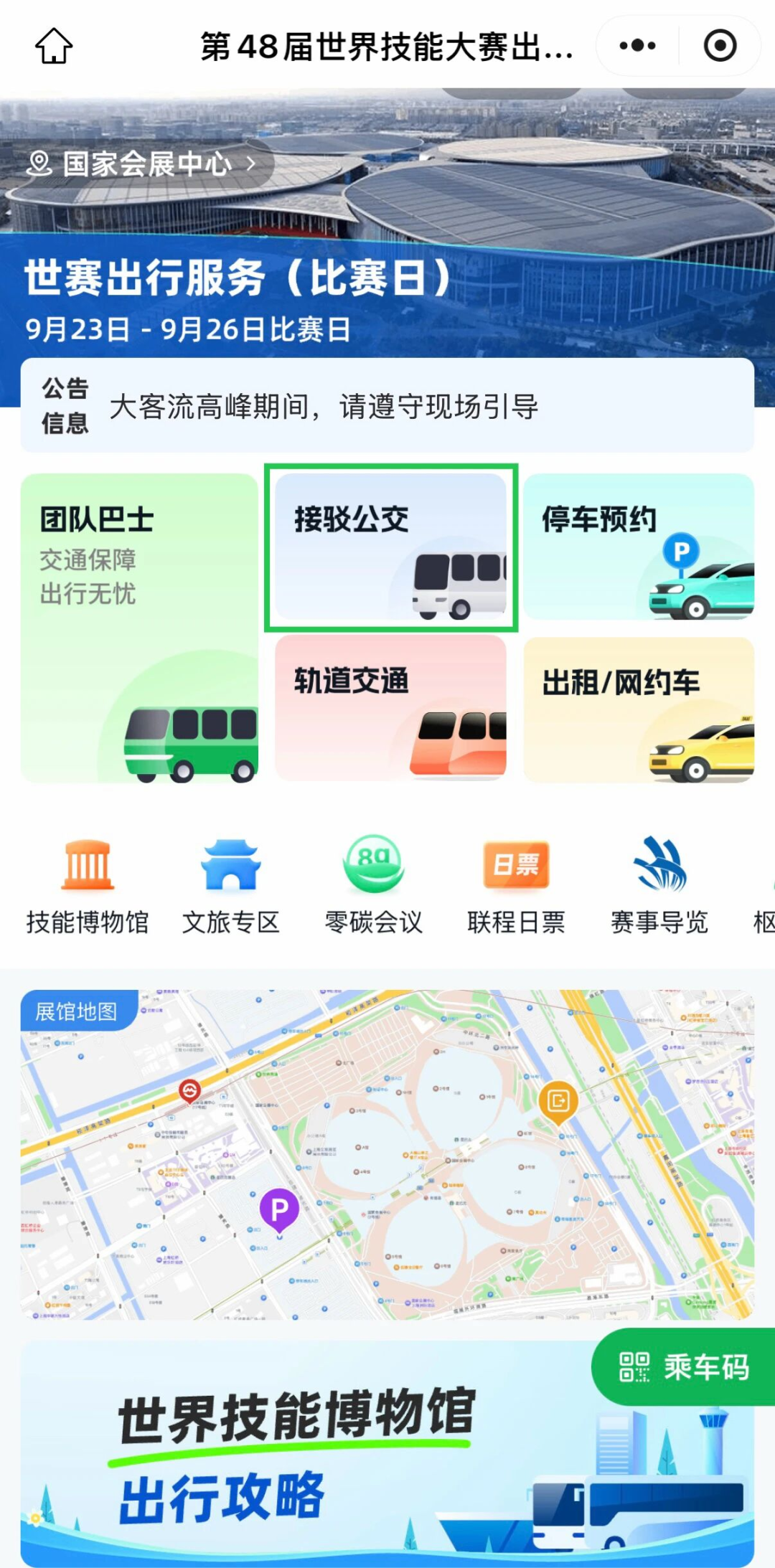Close the mini program with the circle button
Image resolution: width=775 pixels, height=1568 pixels.
(x=720, y=46)
